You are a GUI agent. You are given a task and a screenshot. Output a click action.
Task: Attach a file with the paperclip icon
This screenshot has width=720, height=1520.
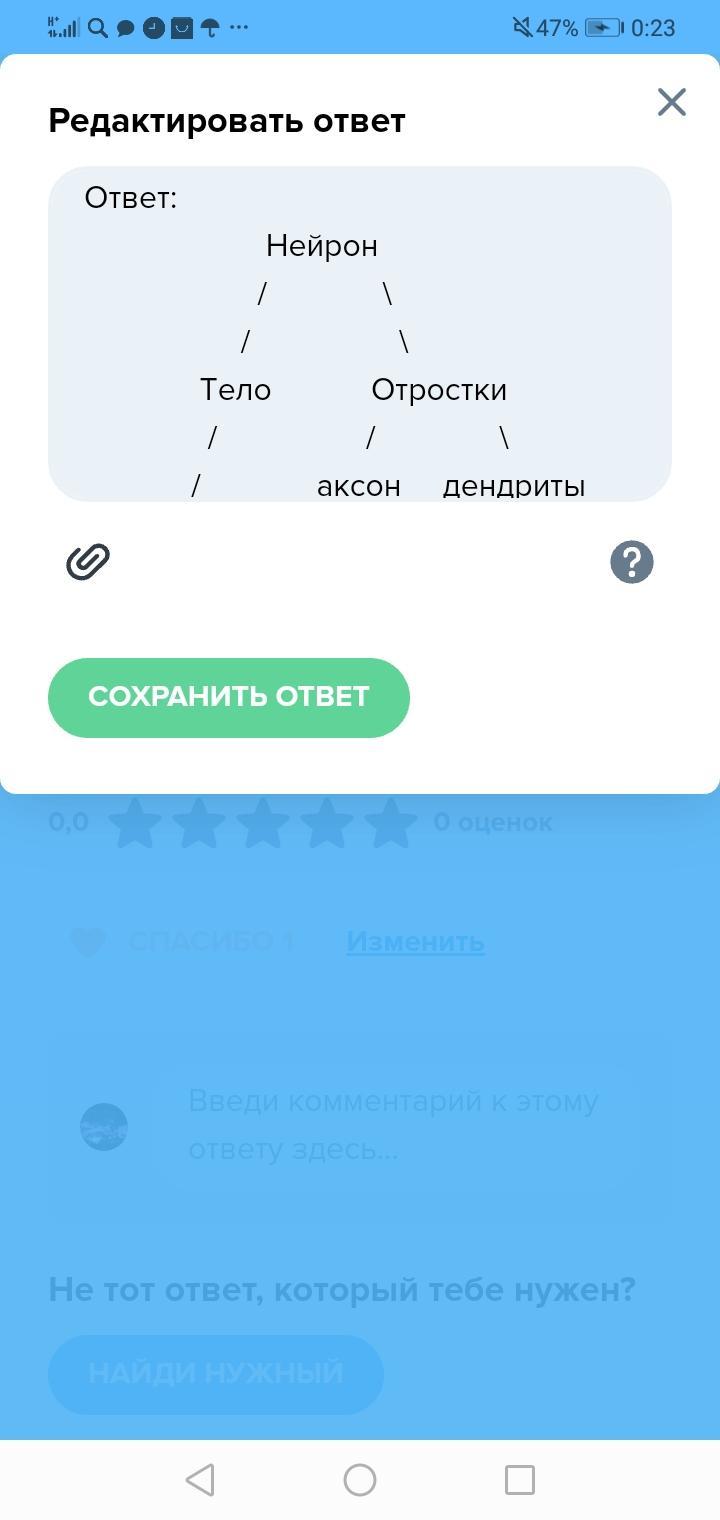(x=88, y=562)
